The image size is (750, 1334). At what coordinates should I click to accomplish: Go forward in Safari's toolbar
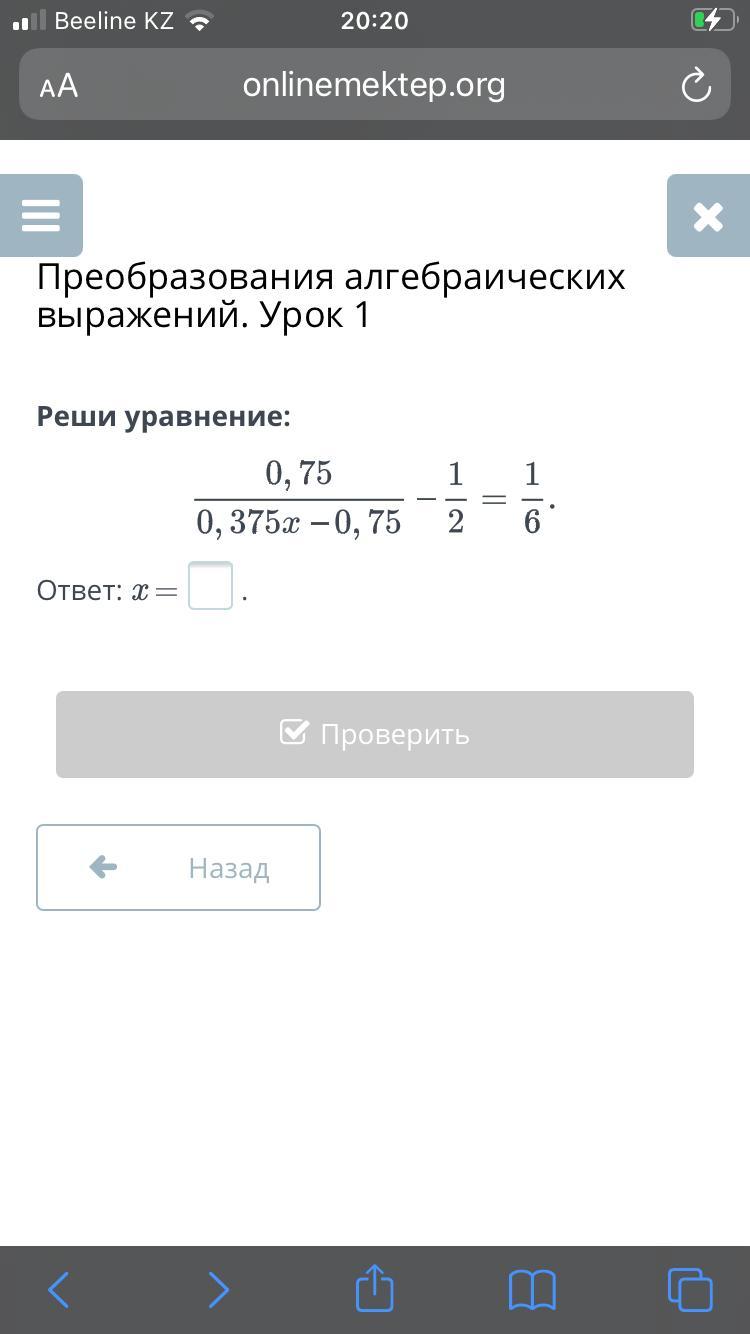click(x=218, y=1290)
